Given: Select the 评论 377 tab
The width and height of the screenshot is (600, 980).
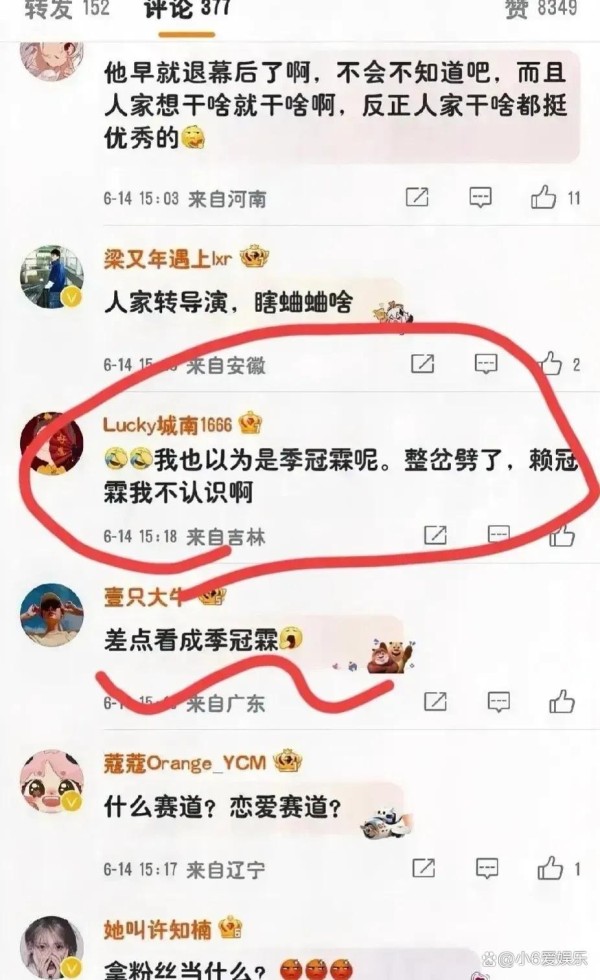Looking at the screenshot, I should (x=187, y=9).
